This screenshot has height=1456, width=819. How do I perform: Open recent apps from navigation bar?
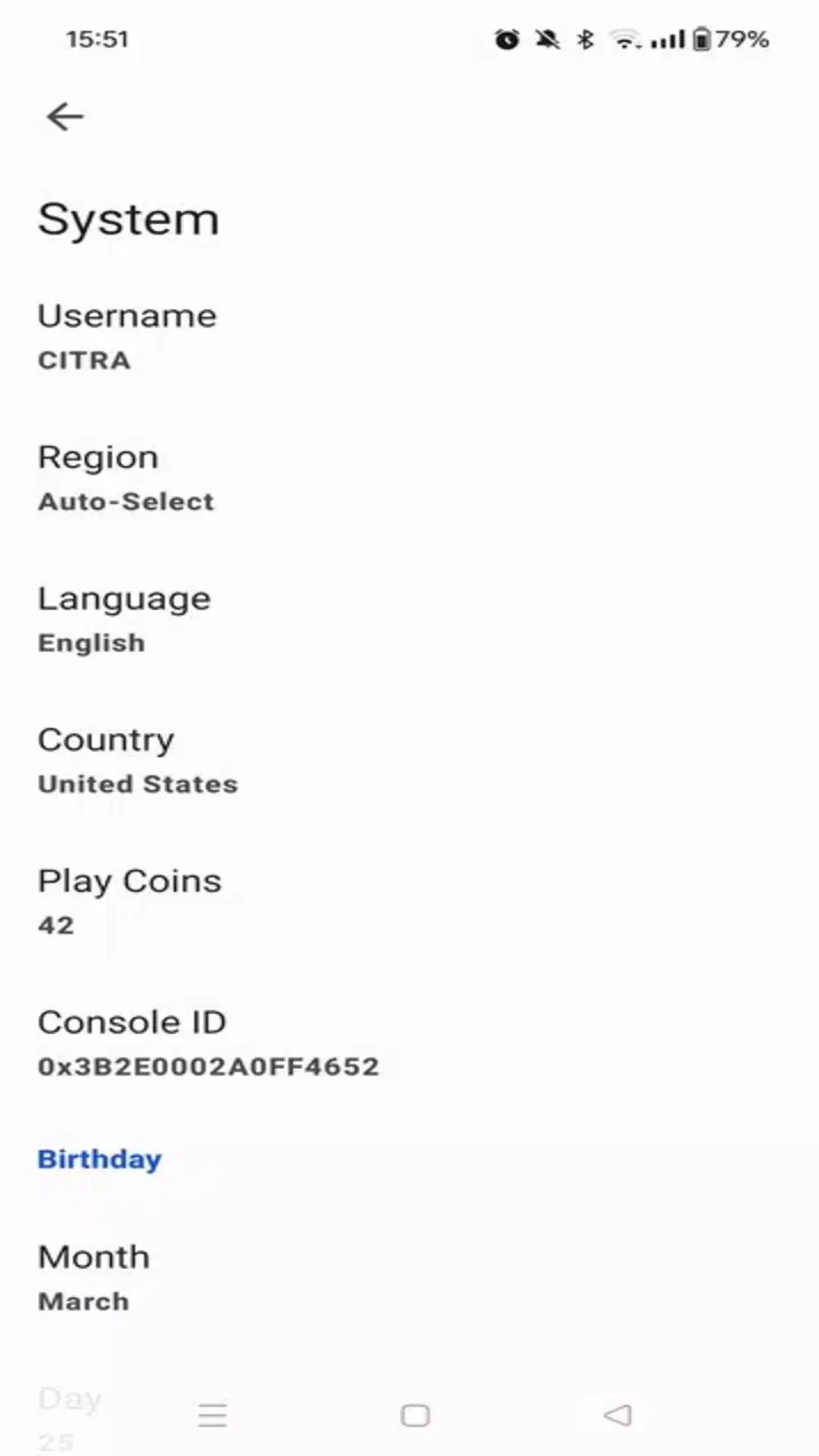(212, 1415)
